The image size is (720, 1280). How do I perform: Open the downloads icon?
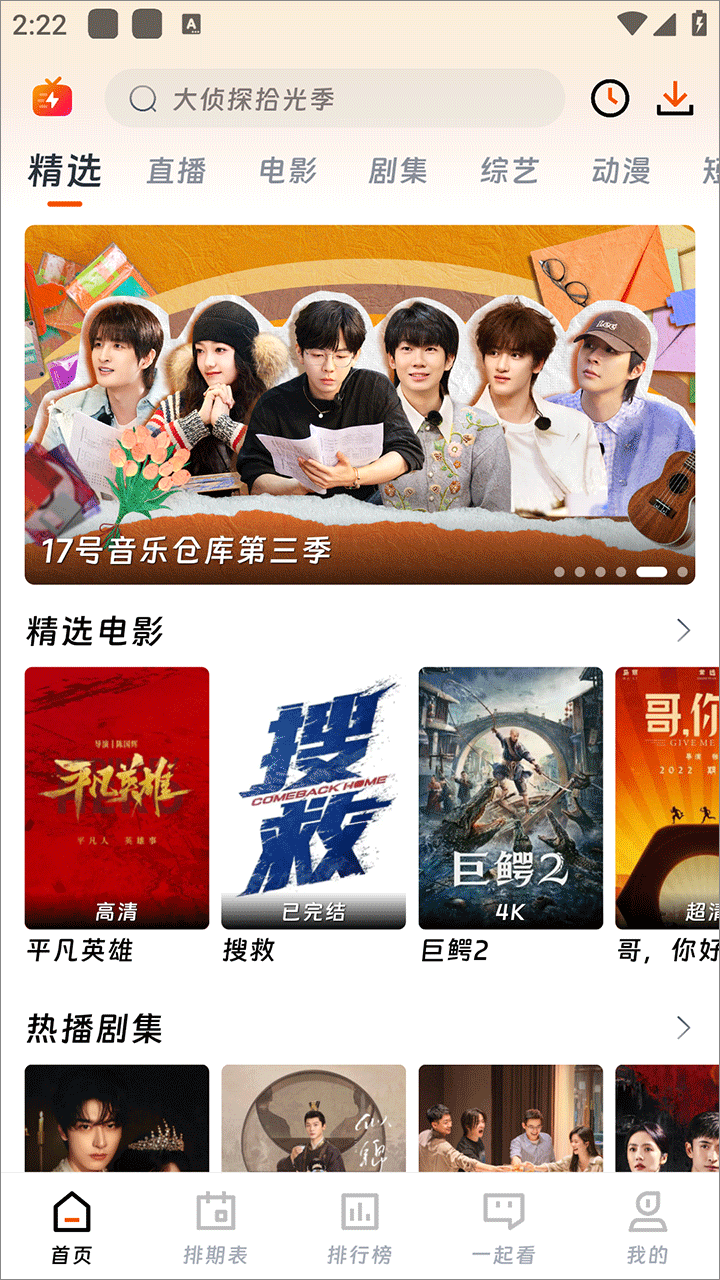click(675, 98)
